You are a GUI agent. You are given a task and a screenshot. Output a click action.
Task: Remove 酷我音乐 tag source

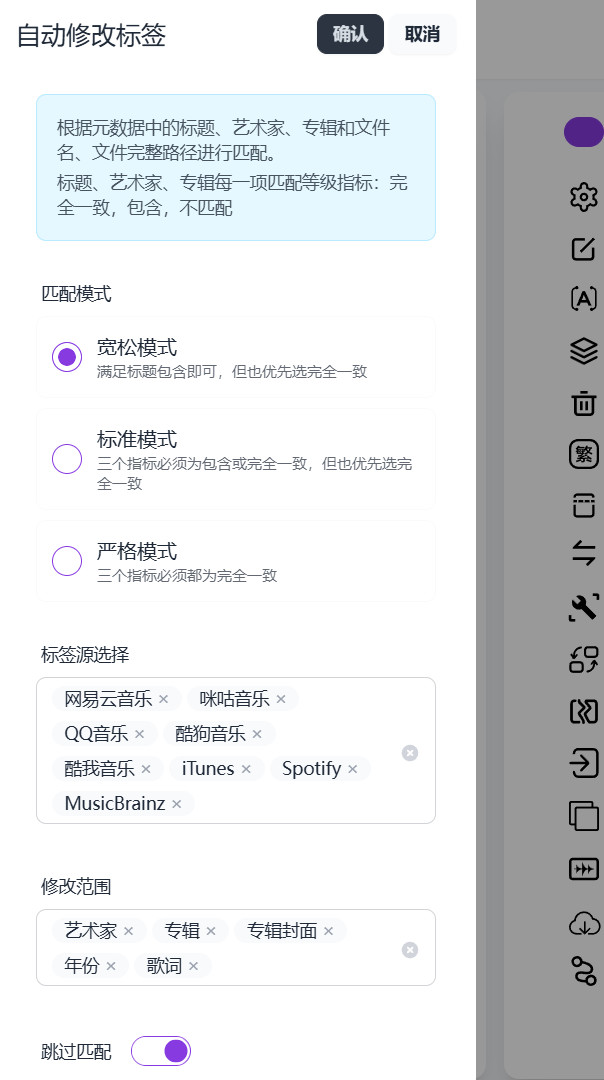pos(146,769)
